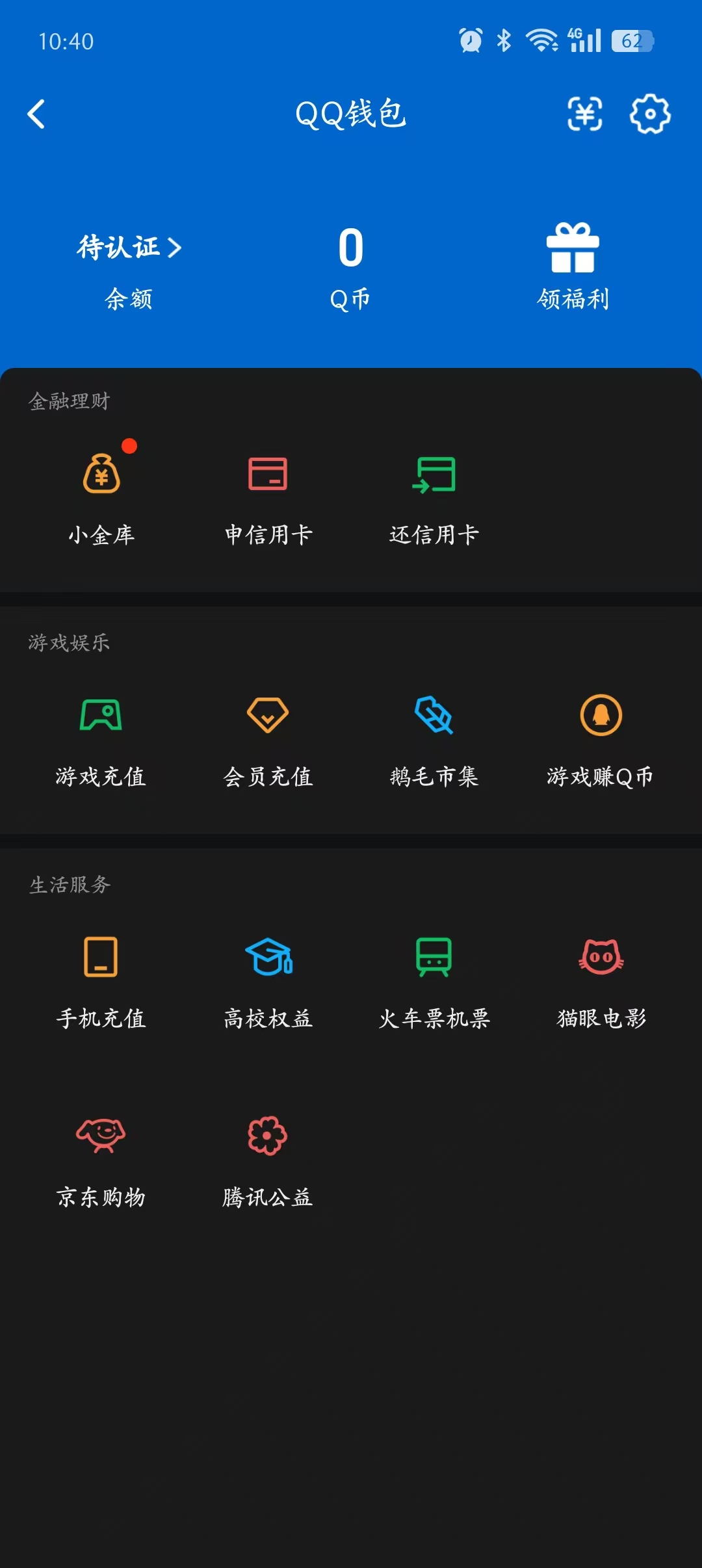Viewport: 702px width, 1568px height.
Task: Open 游戏赚Q币 feature
Action: (x=599, y=738)
